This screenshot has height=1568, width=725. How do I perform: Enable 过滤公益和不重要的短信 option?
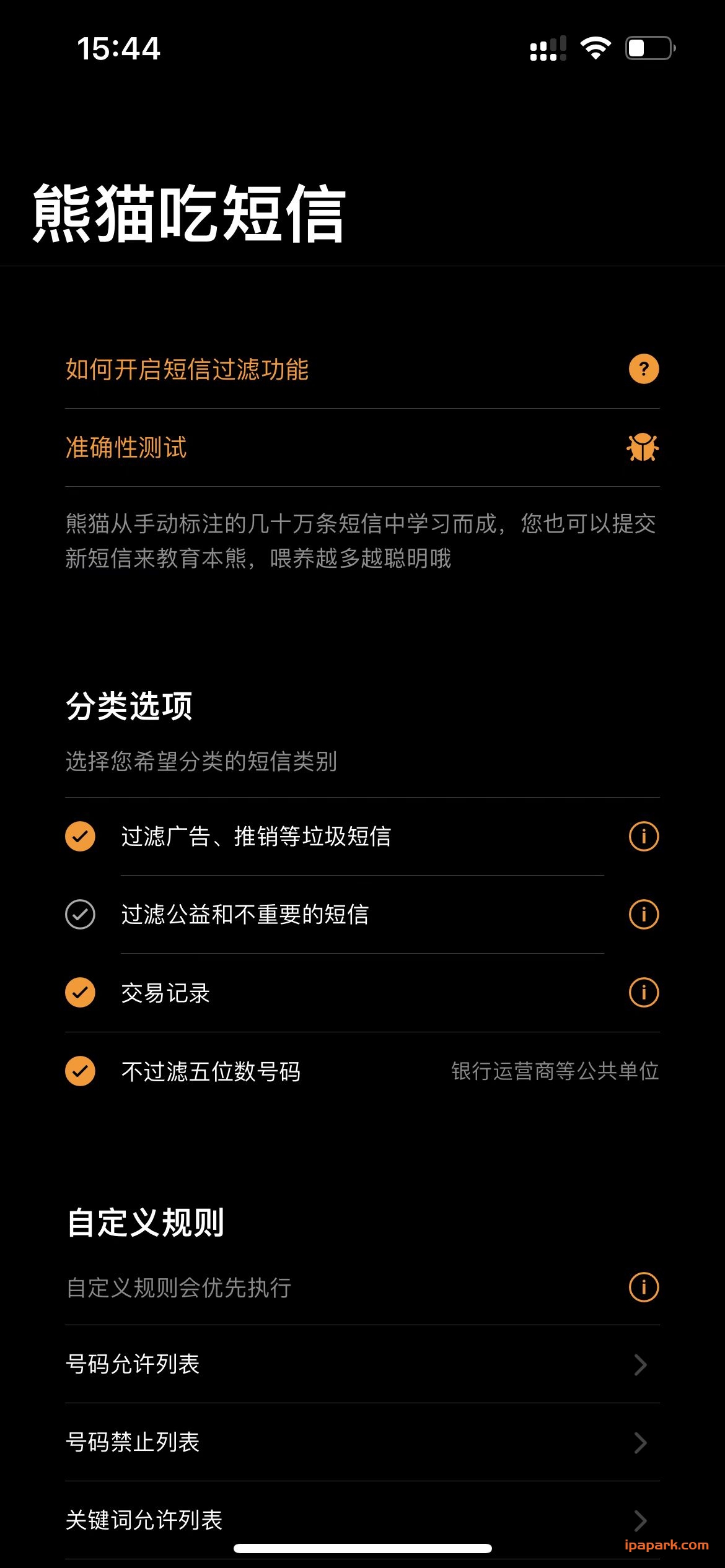coord(80,914)
